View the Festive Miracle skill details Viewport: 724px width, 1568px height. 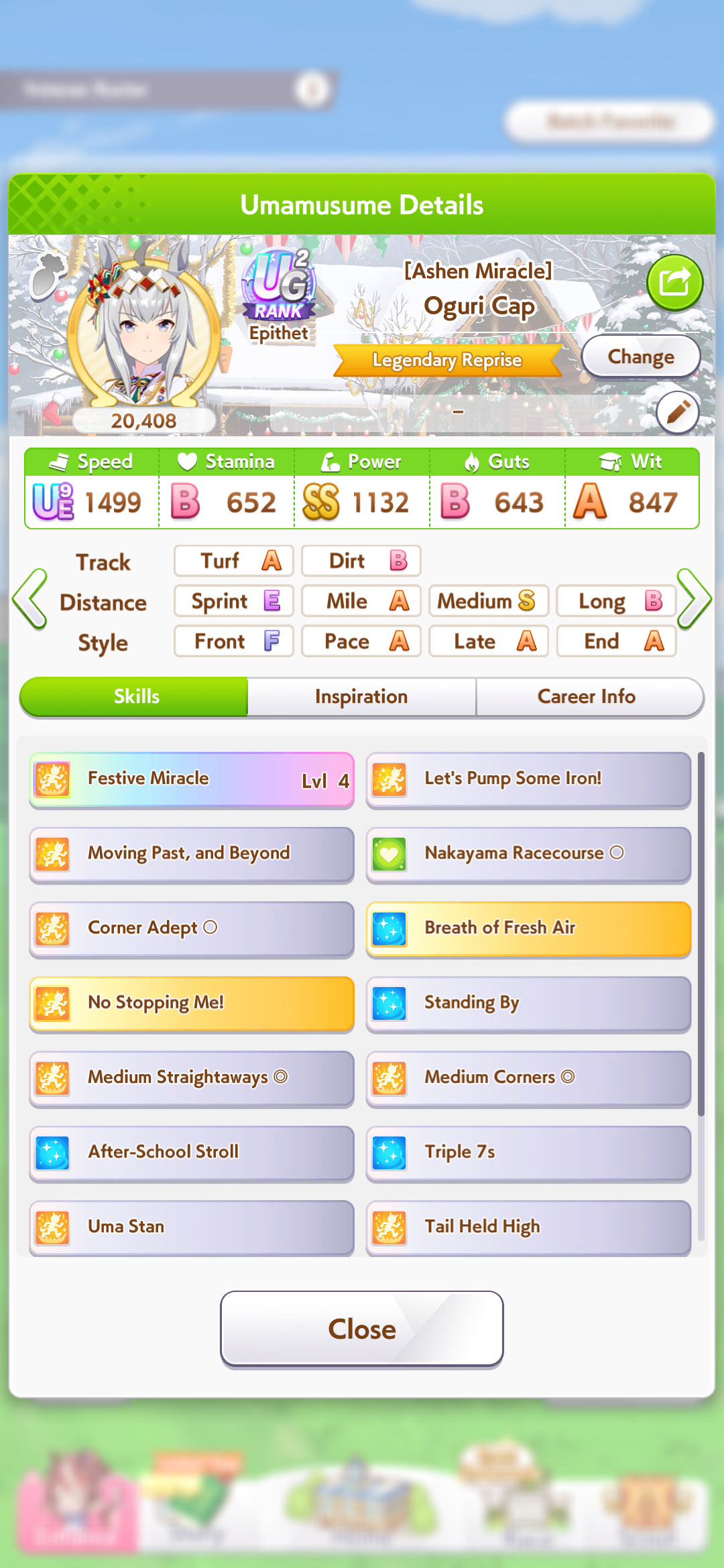(x=192, y=780)
